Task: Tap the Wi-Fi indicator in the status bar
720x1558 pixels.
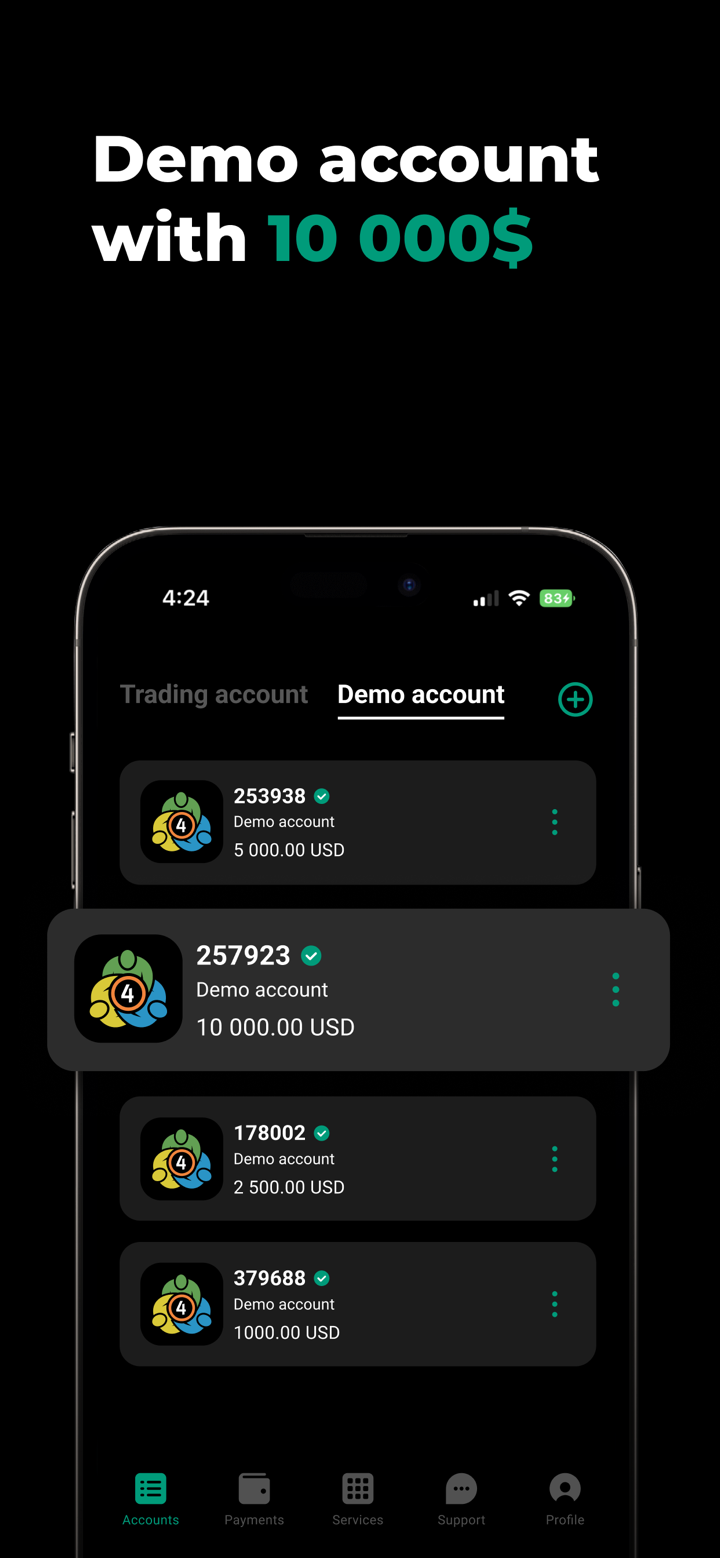Action: [517, 598]
